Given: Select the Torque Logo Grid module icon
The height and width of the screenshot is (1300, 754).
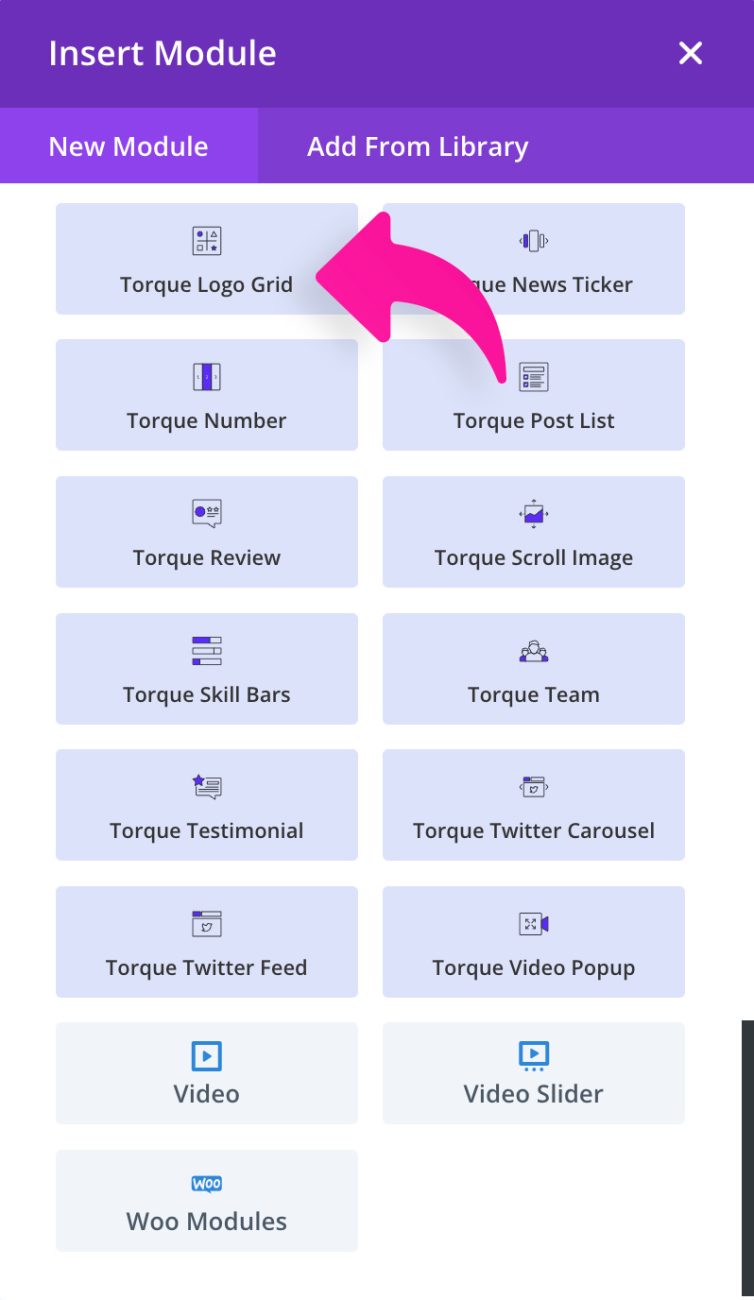Looking at the screenshot, I should [206, 240].
